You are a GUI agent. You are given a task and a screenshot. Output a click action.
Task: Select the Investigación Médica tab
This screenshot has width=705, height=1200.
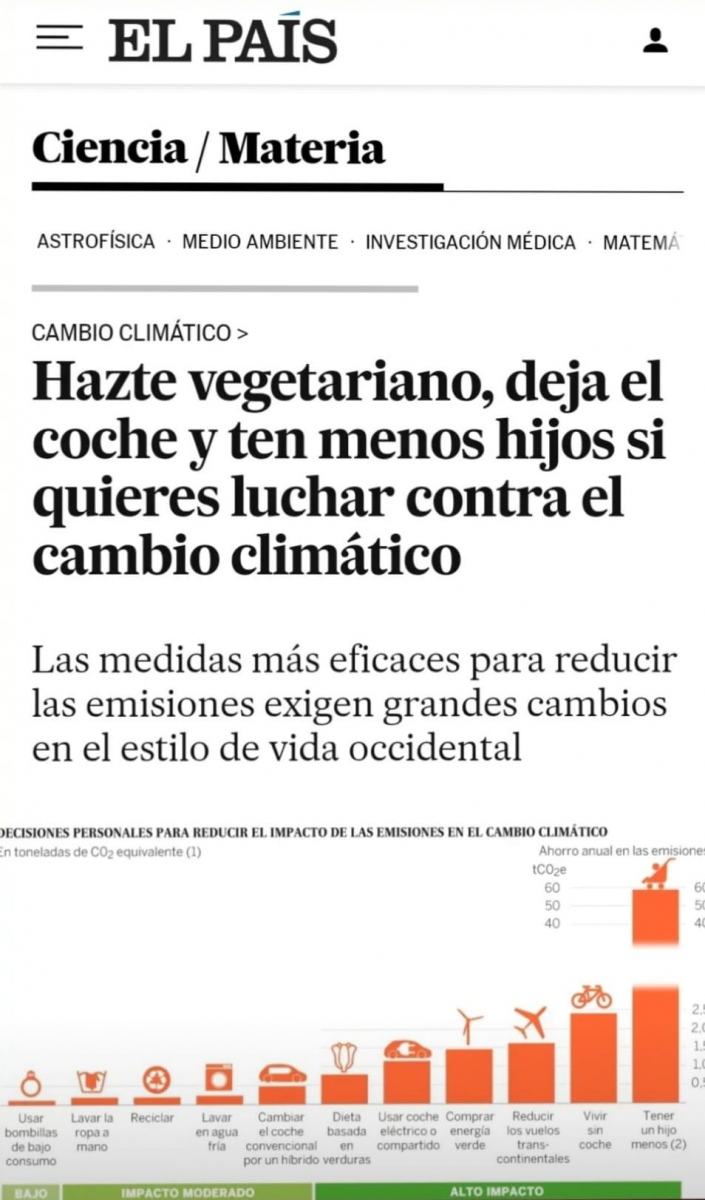[470, 242]
